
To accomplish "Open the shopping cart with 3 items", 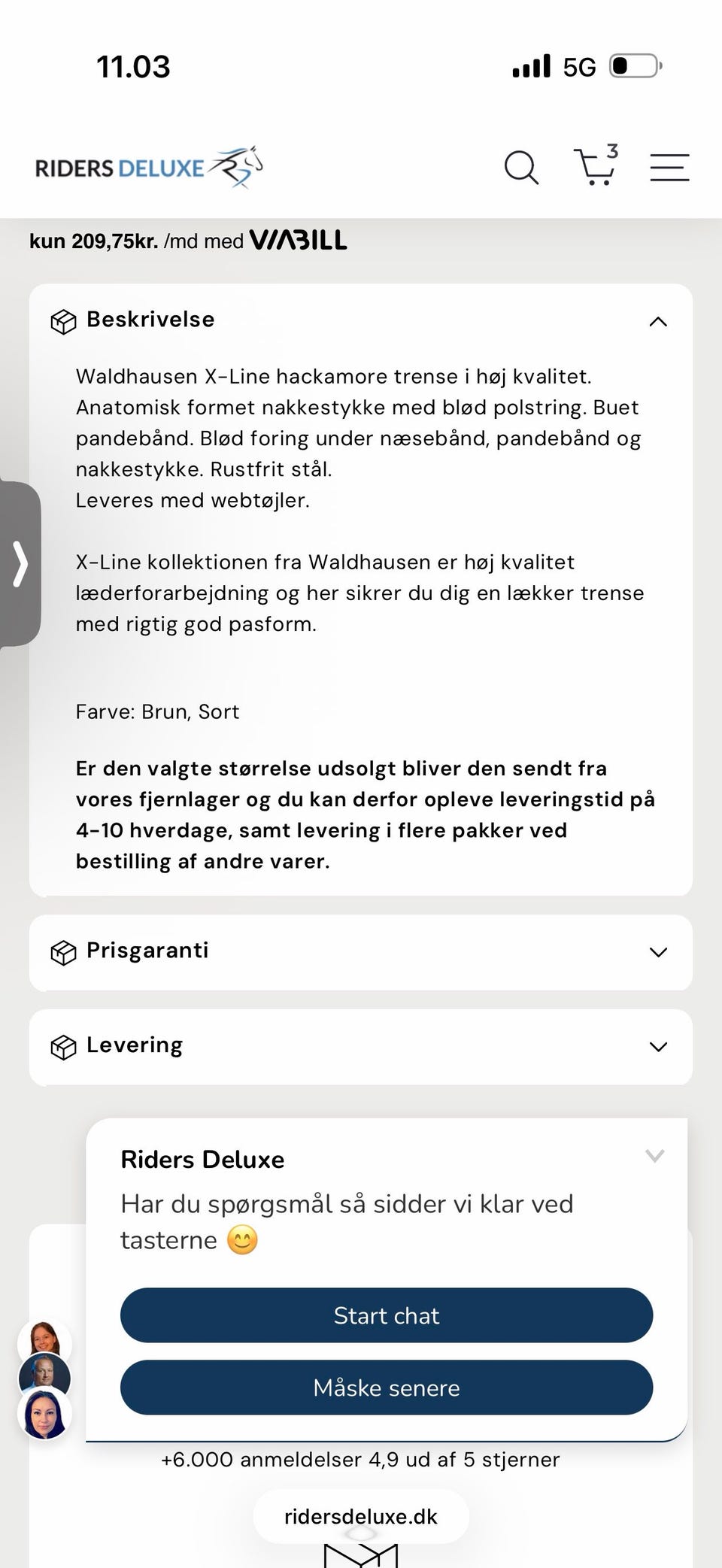I will click(596, 165).
